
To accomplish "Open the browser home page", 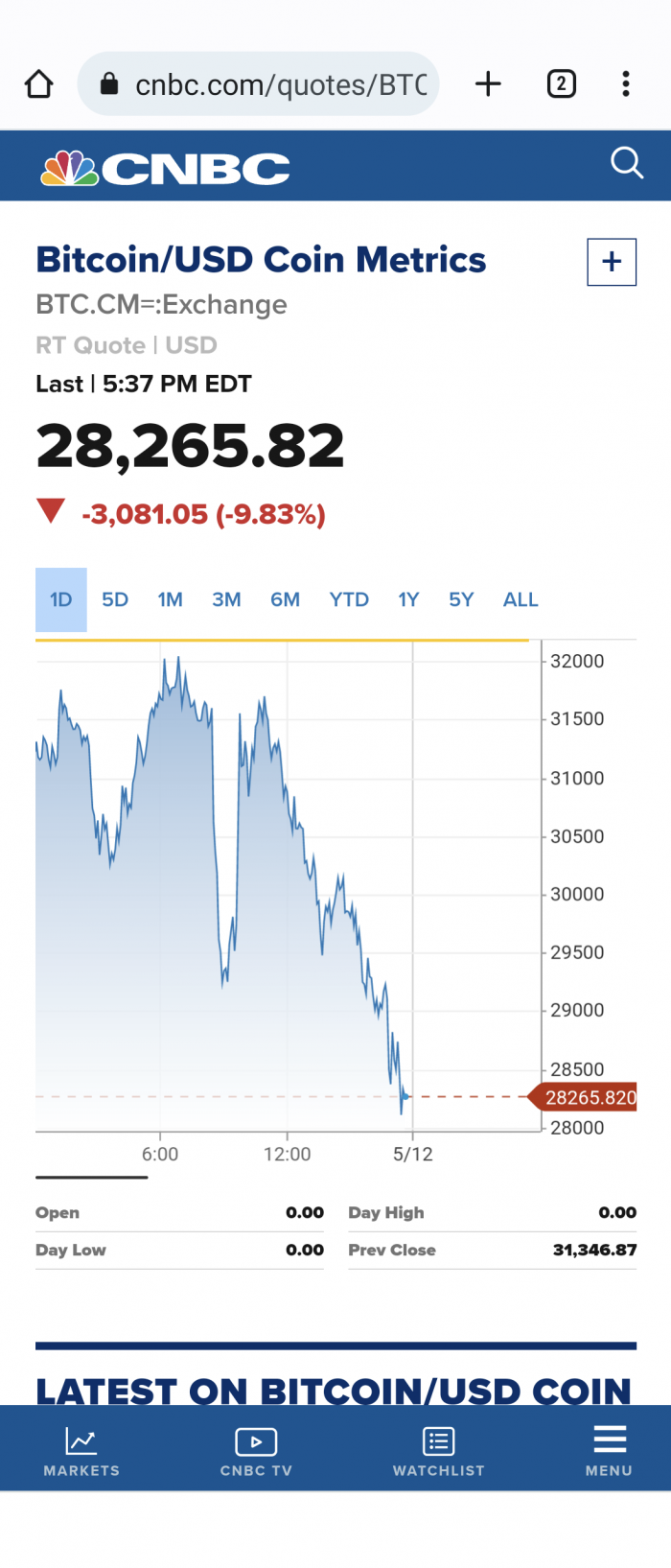I will coord(39,84).
